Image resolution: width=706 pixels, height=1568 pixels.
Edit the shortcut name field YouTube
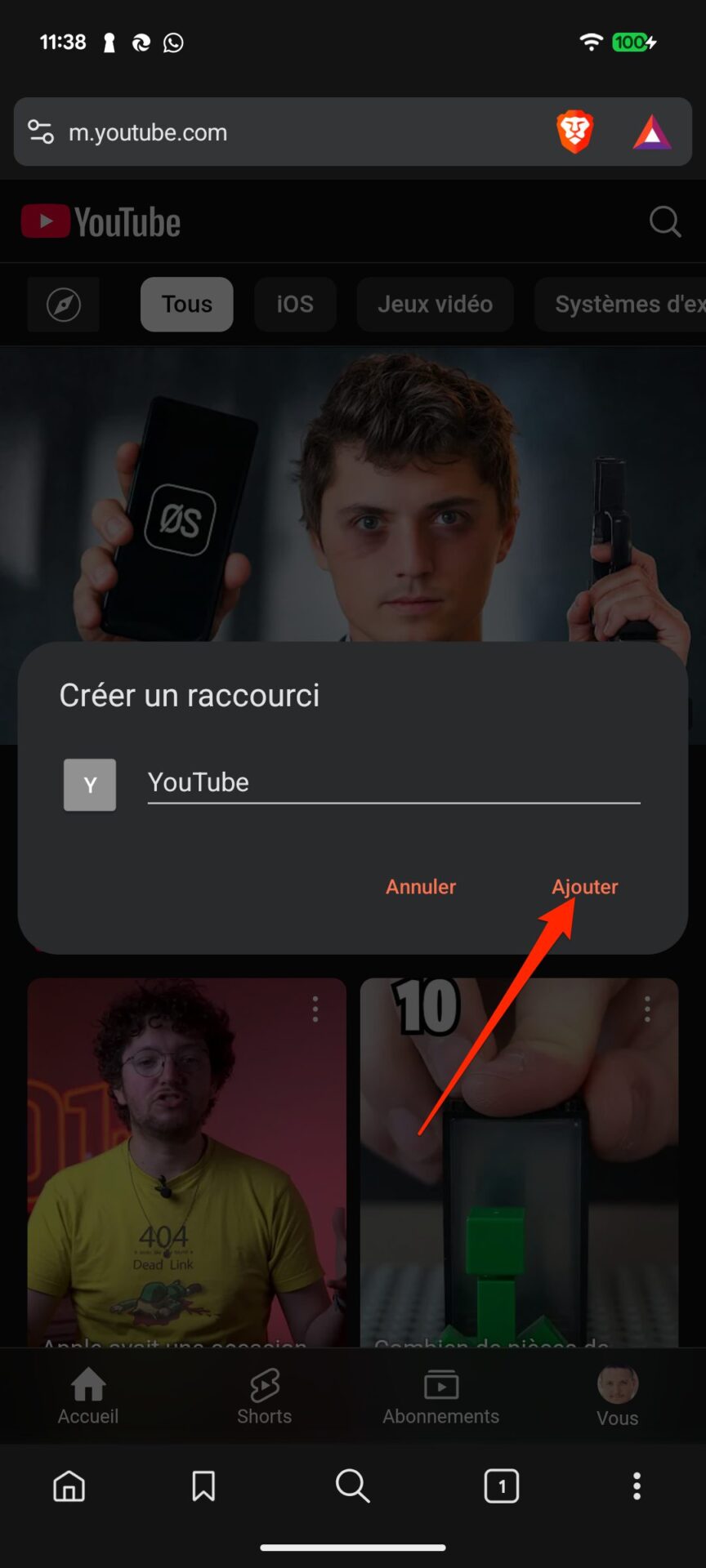(393, 783)
